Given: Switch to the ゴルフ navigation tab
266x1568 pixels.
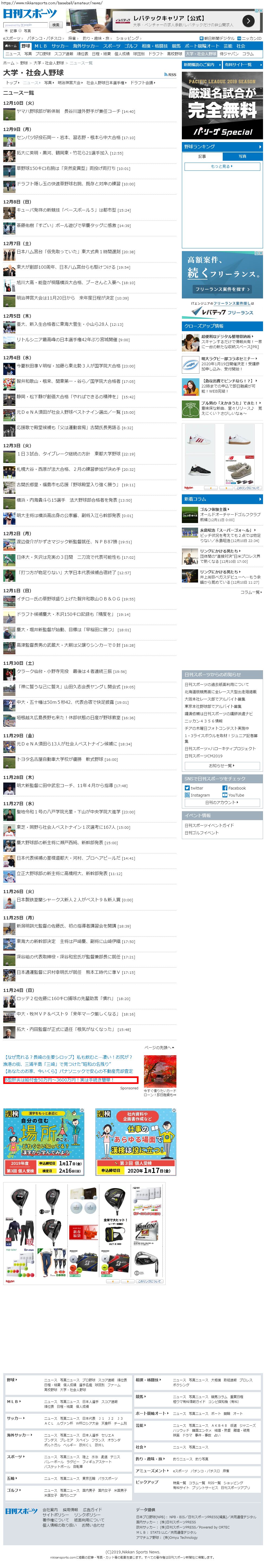Looking at the screenshot, I should pyautogui.click(x=130, y=46).
